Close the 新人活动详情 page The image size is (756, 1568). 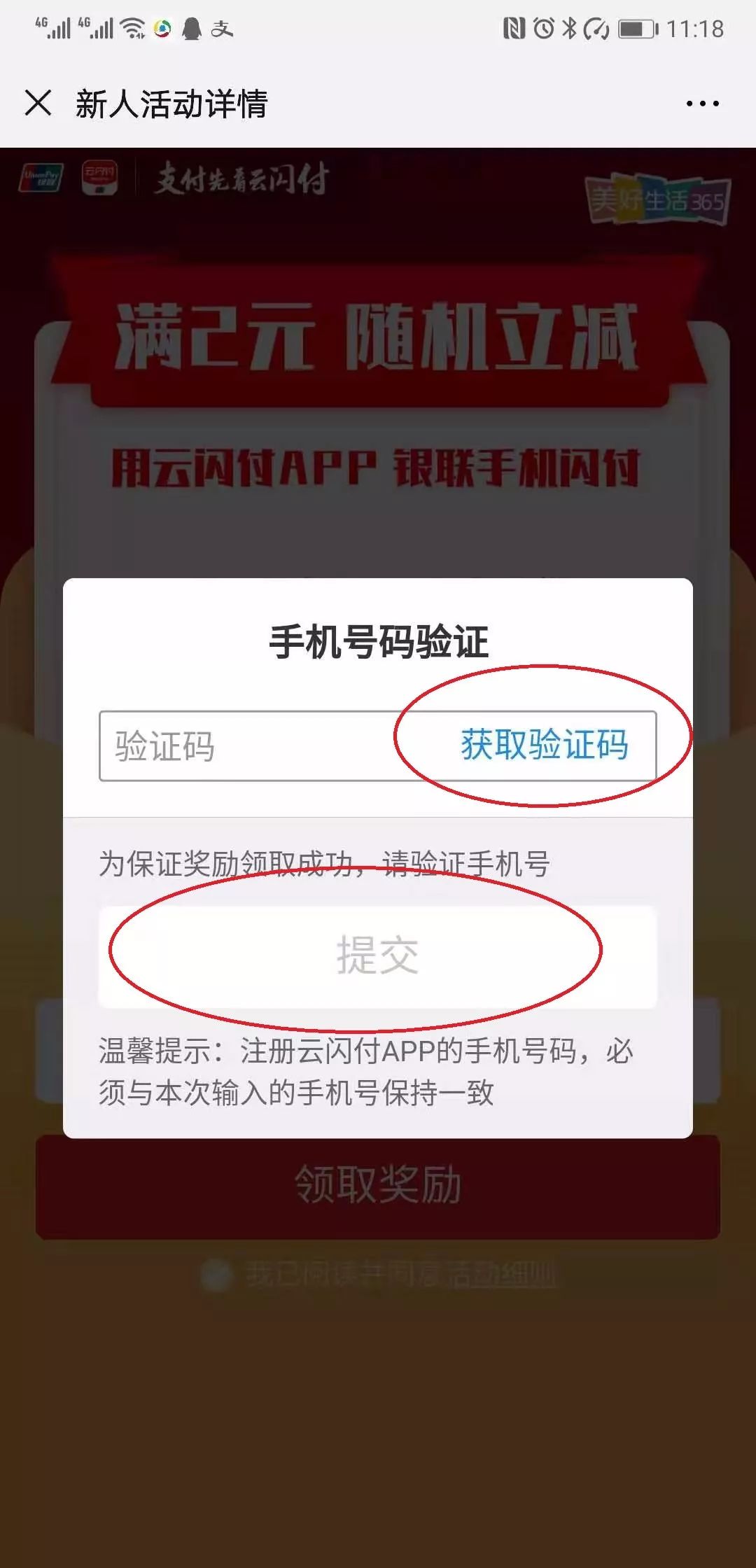[38, 103]
